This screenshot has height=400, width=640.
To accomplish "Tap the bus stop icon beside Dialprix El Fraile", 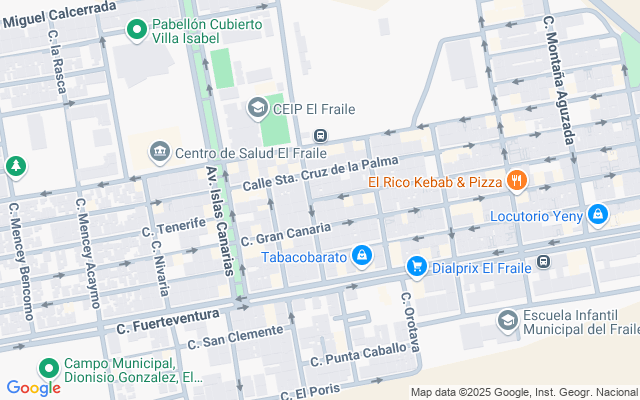I will [x=543, y=262].
